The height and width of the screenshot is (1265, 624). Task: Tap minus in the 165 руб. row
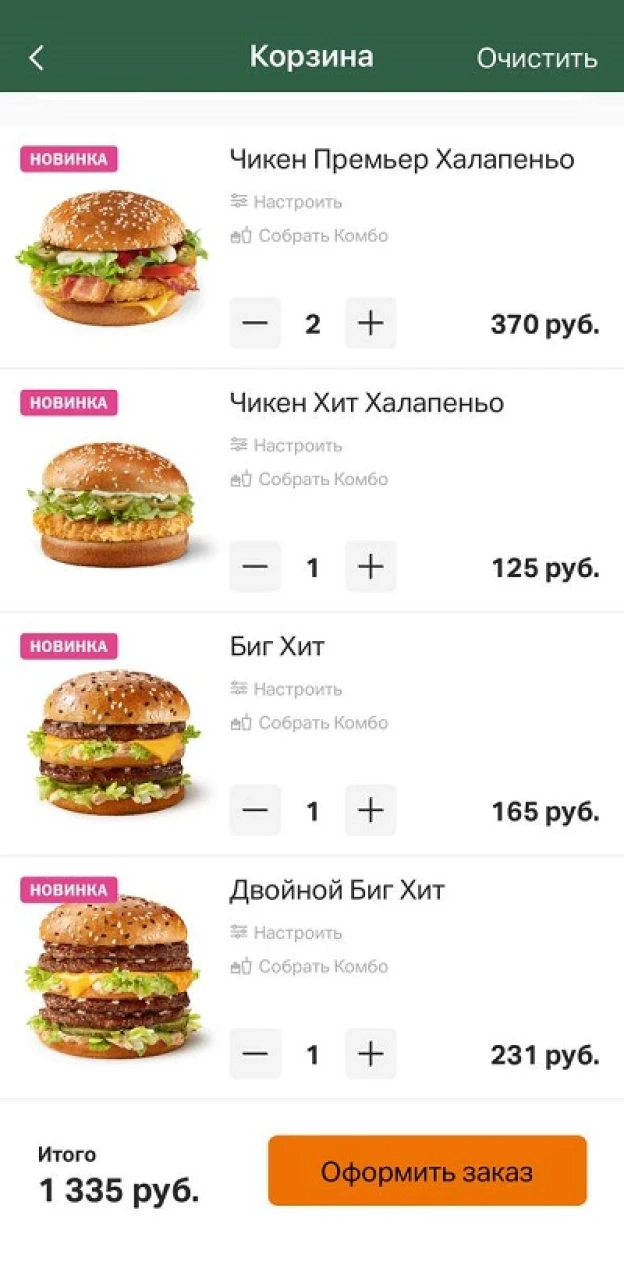pos(255,810)
